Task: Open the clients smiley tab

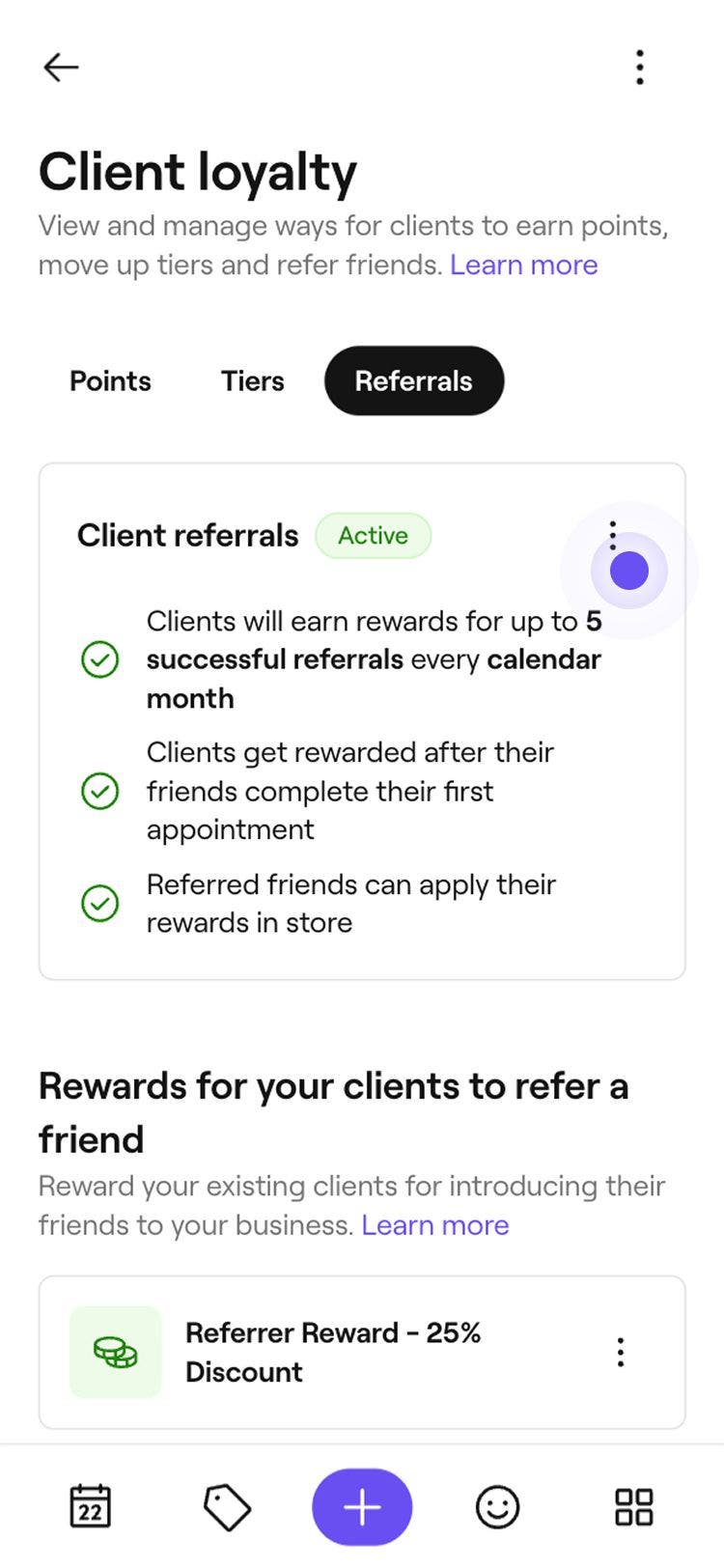Action: [x=497, y=1506]
